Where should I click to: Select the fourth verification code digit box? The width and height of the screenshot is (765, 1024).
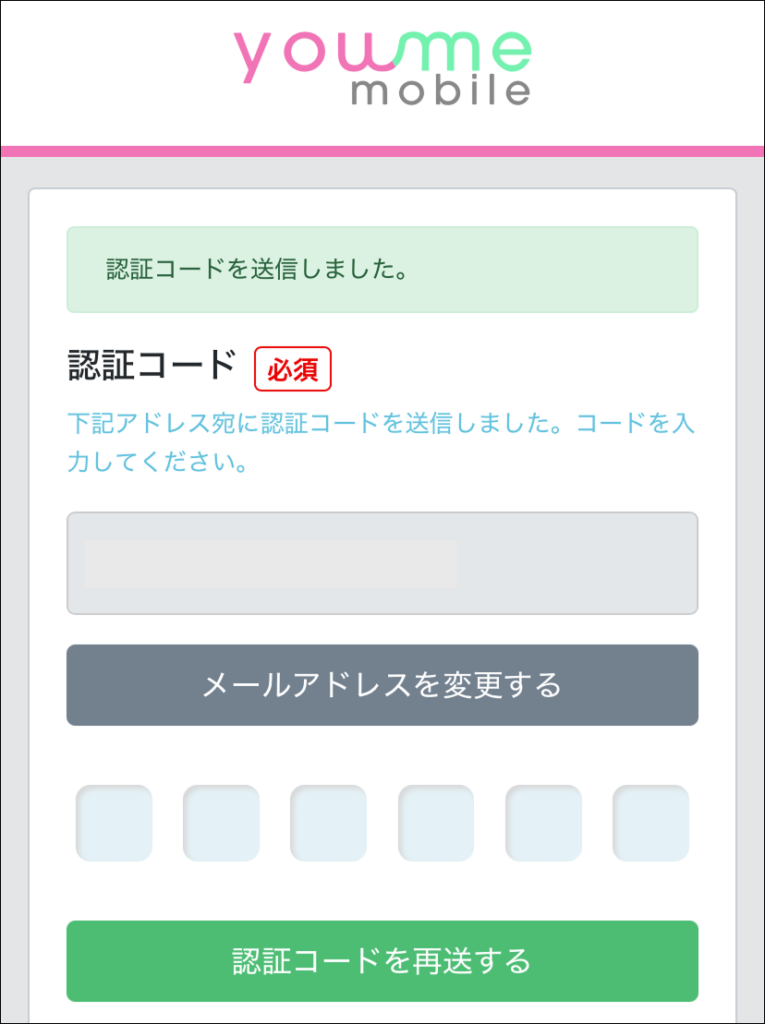point(436,823)
